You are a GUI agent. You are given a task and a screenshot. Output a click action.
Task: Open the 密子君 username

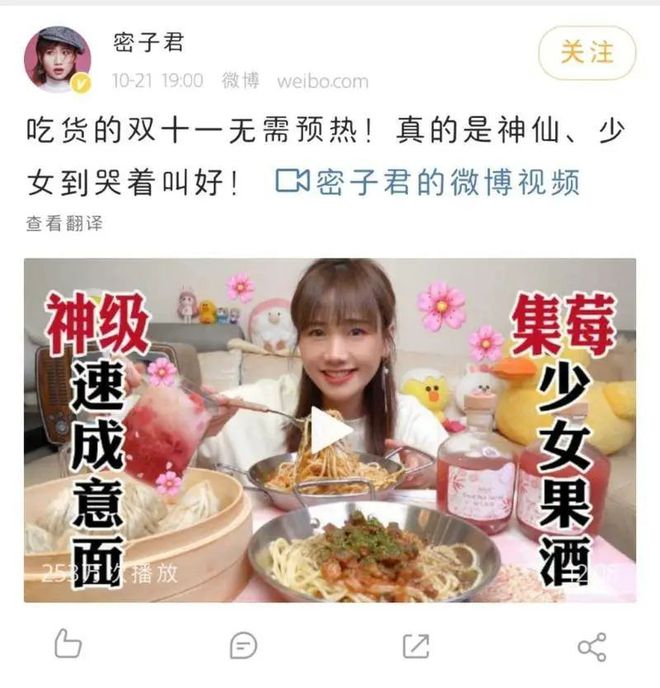tap(148, 44)
